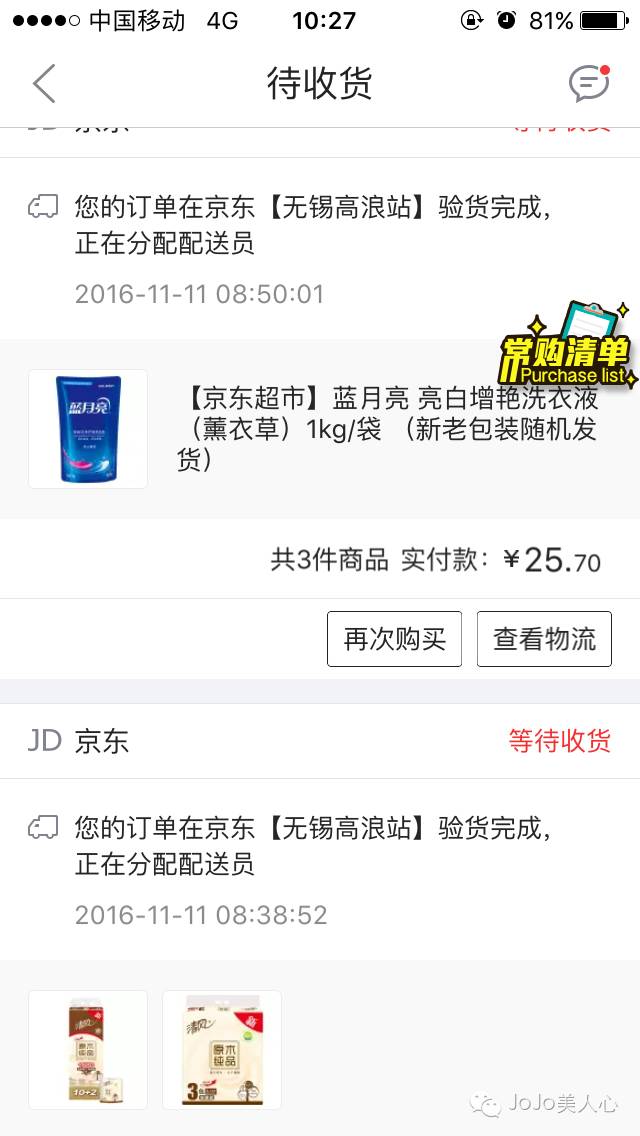
Task: View logistics via 查看物流 button
Action: coord(544,639)
